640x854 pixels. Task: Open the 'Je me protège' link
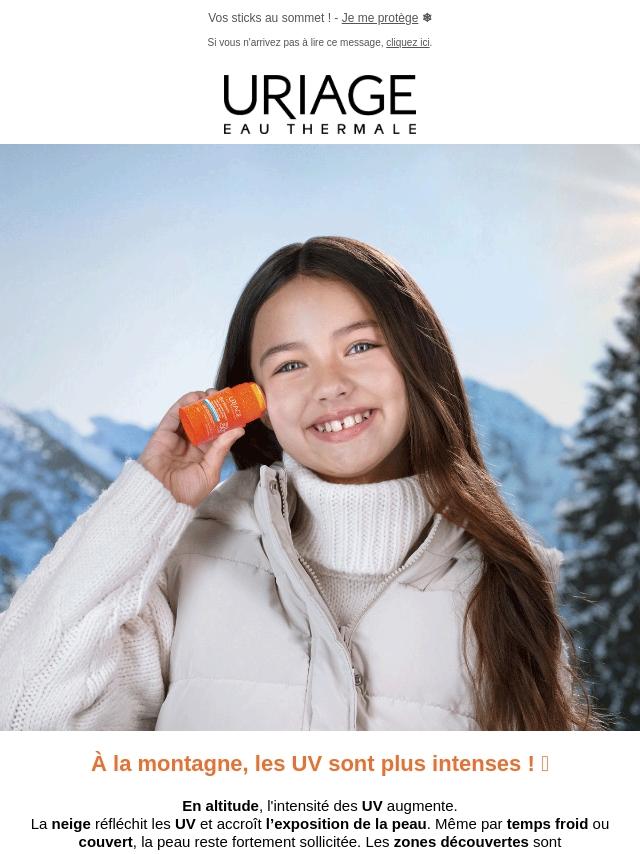pyautogui.click(x=380, y=18)
